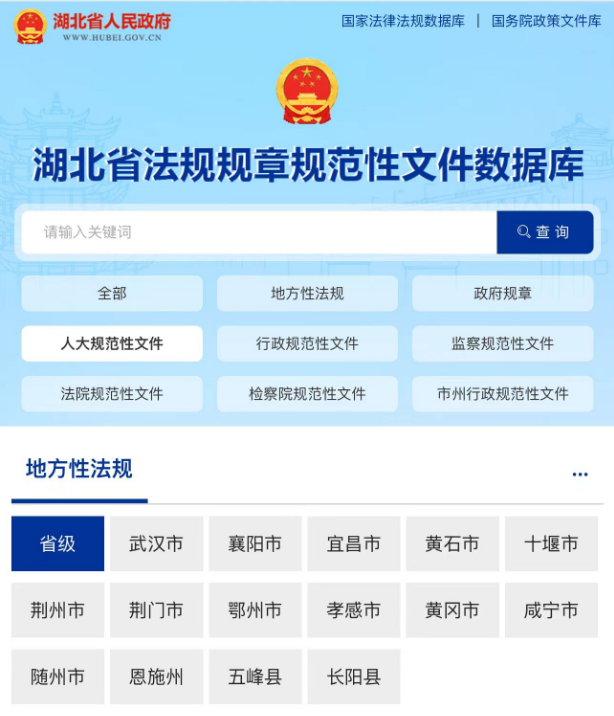Choose 行政规范性文件 category
614x716 pixels.
coord(307,343)
